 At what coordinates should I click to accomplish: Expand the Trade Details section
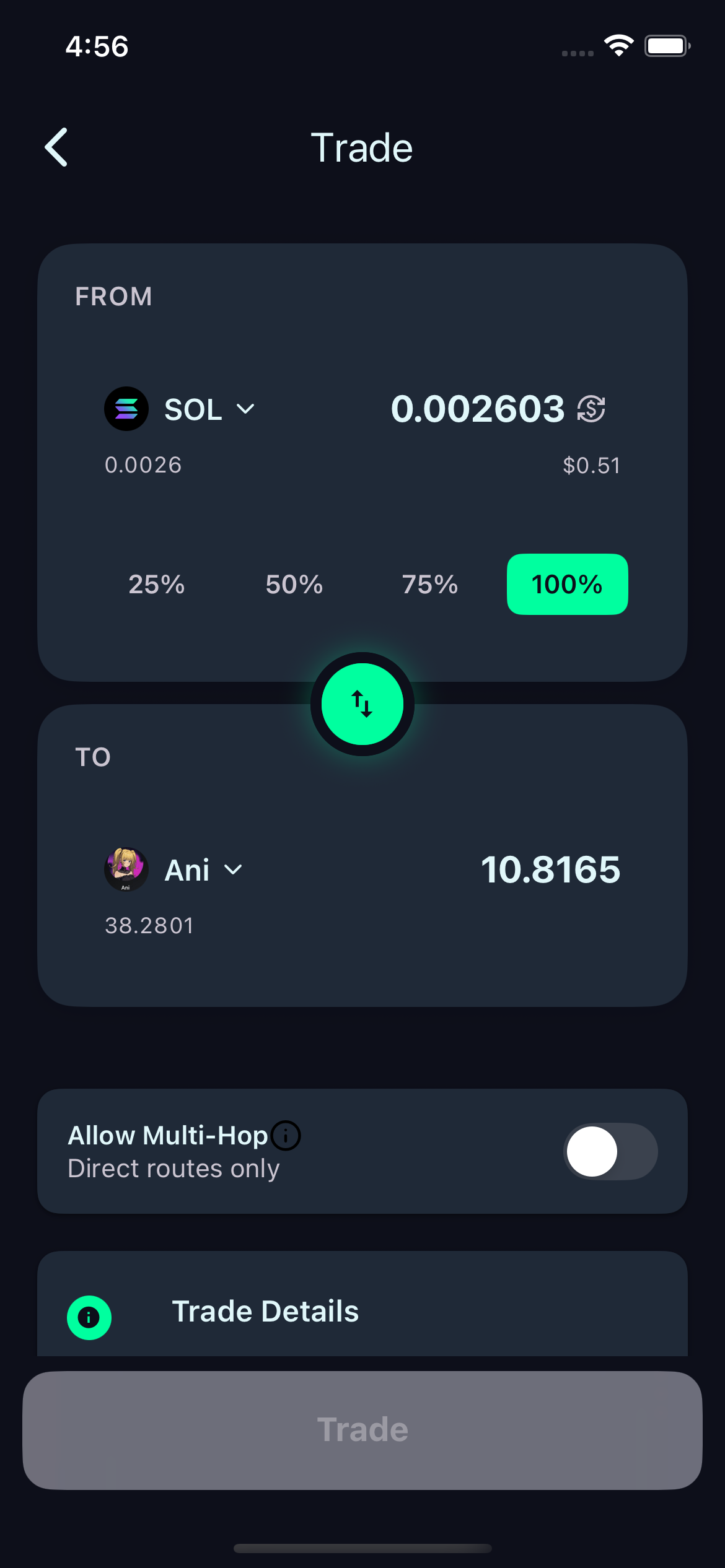265,1311
